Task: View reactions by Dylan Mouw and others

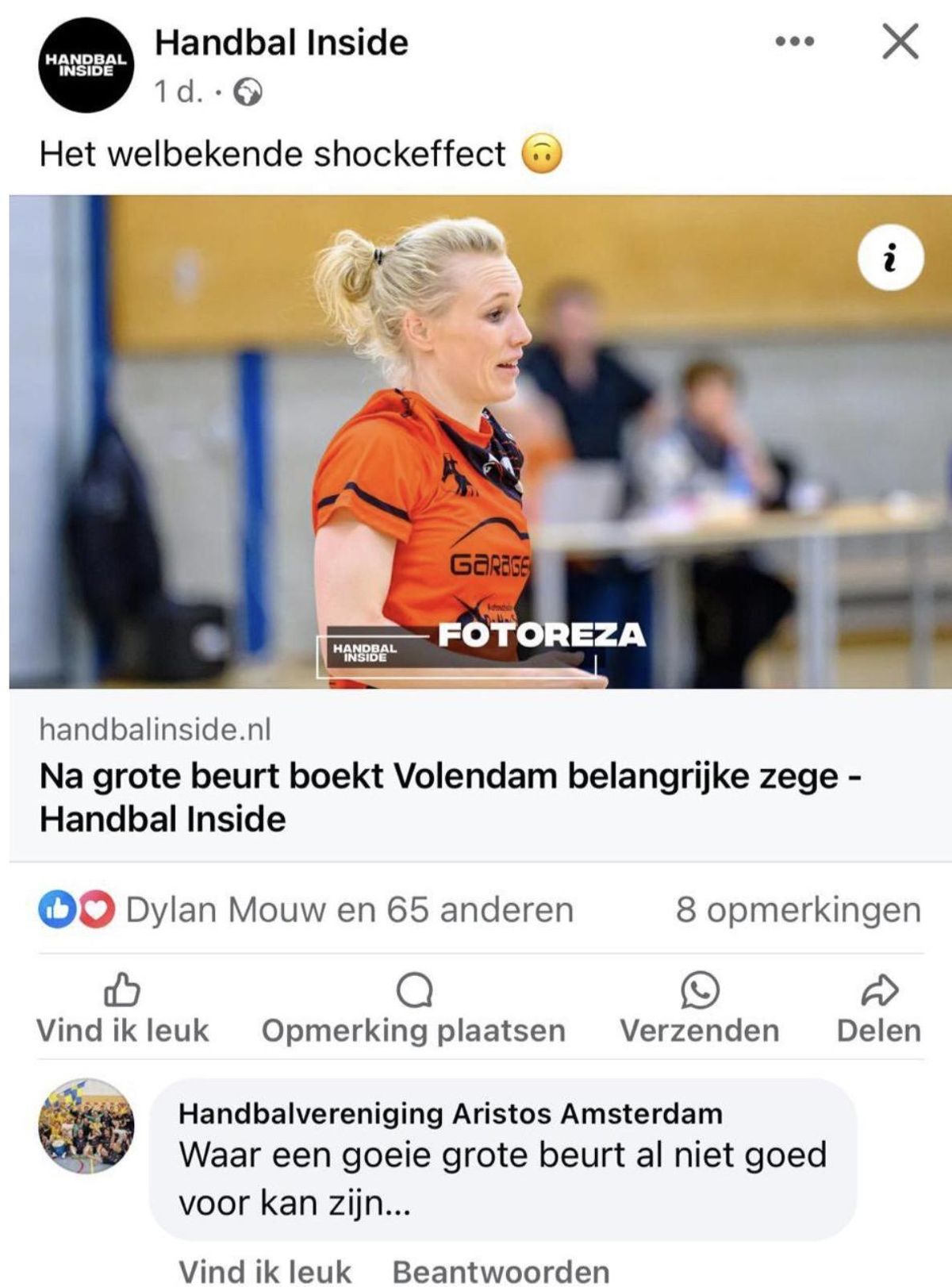Action: (349, 910)
